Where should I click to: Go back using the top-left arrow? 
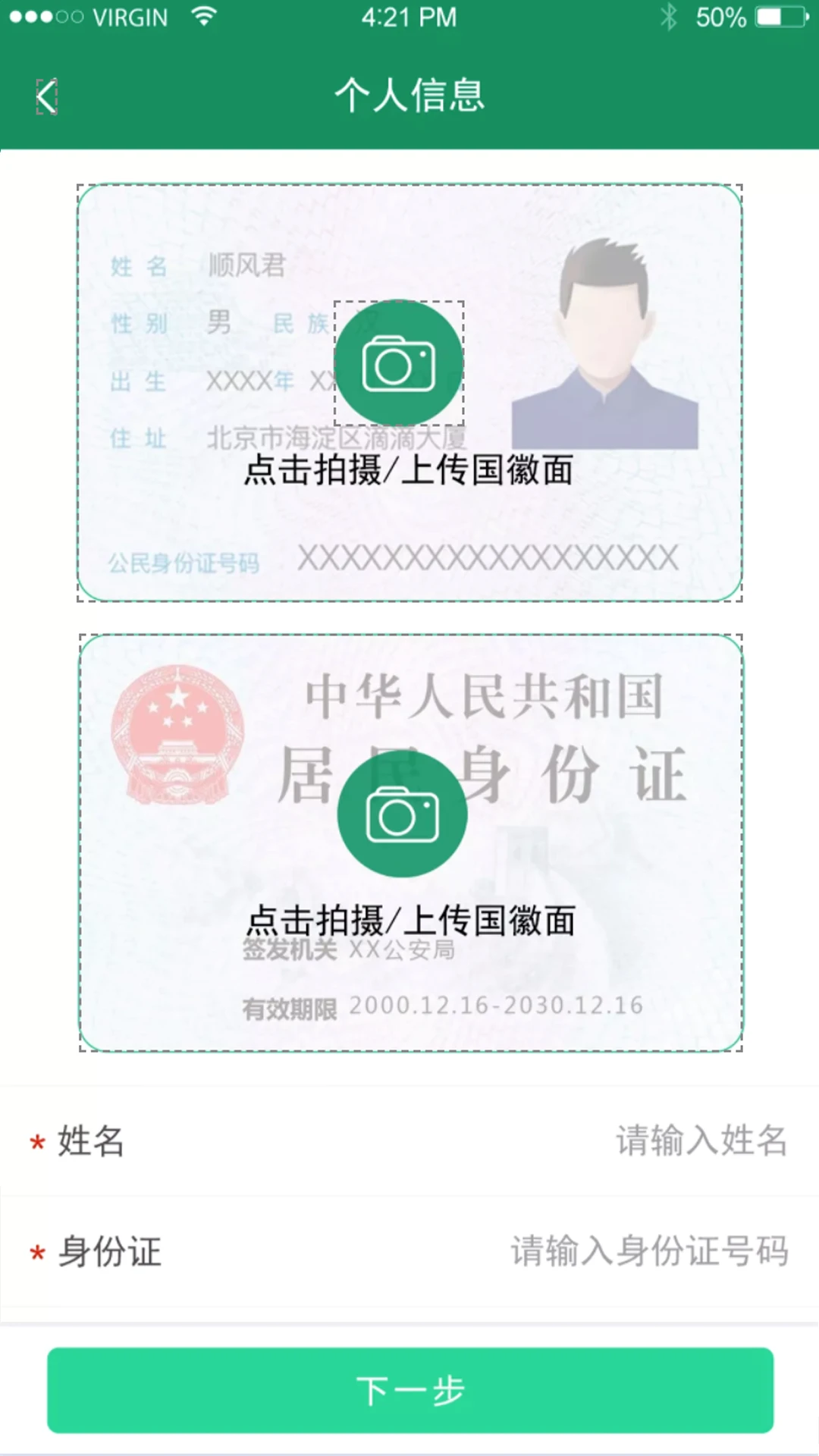(x=47, y=97)
